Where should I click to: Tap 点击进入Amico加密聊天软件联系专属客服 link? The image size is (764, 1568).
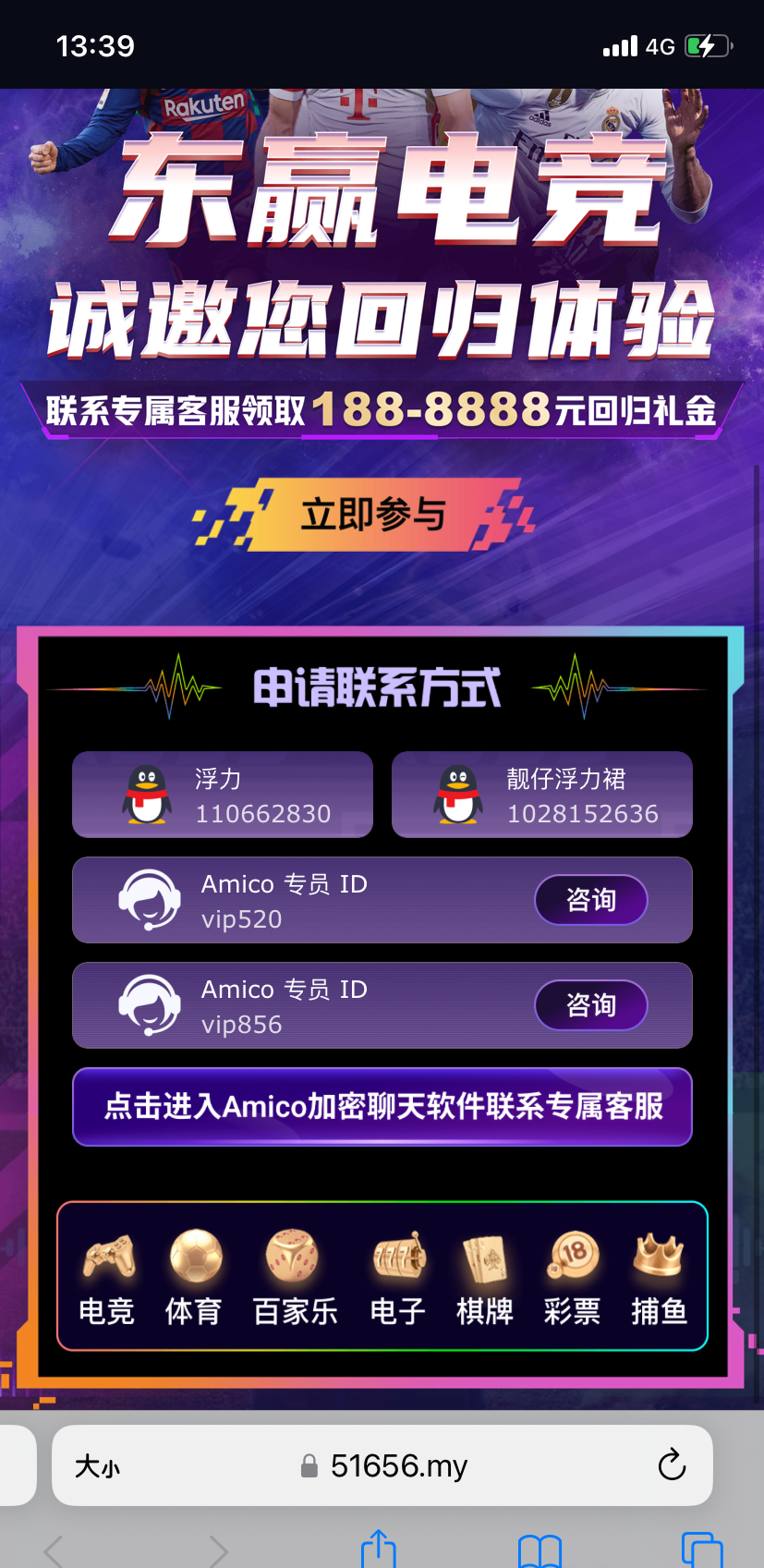pyautogui.click(x=382, y=1106)
